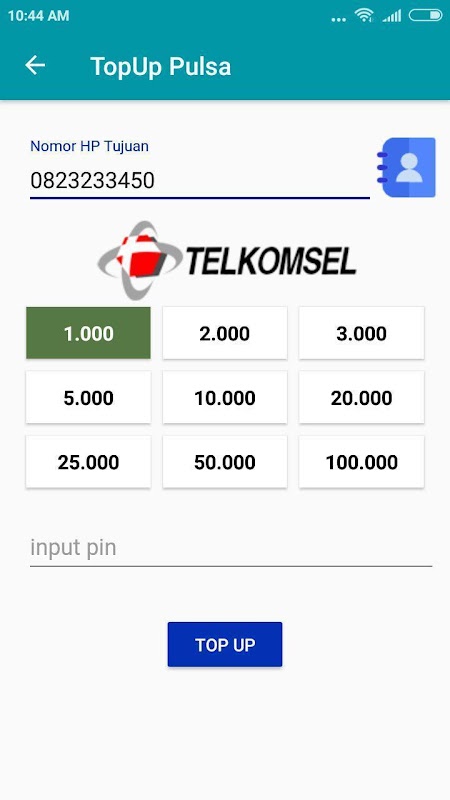Select the 1.000 denomination
This screenshot has width=450, height=800.
click(x=88, y=333)
